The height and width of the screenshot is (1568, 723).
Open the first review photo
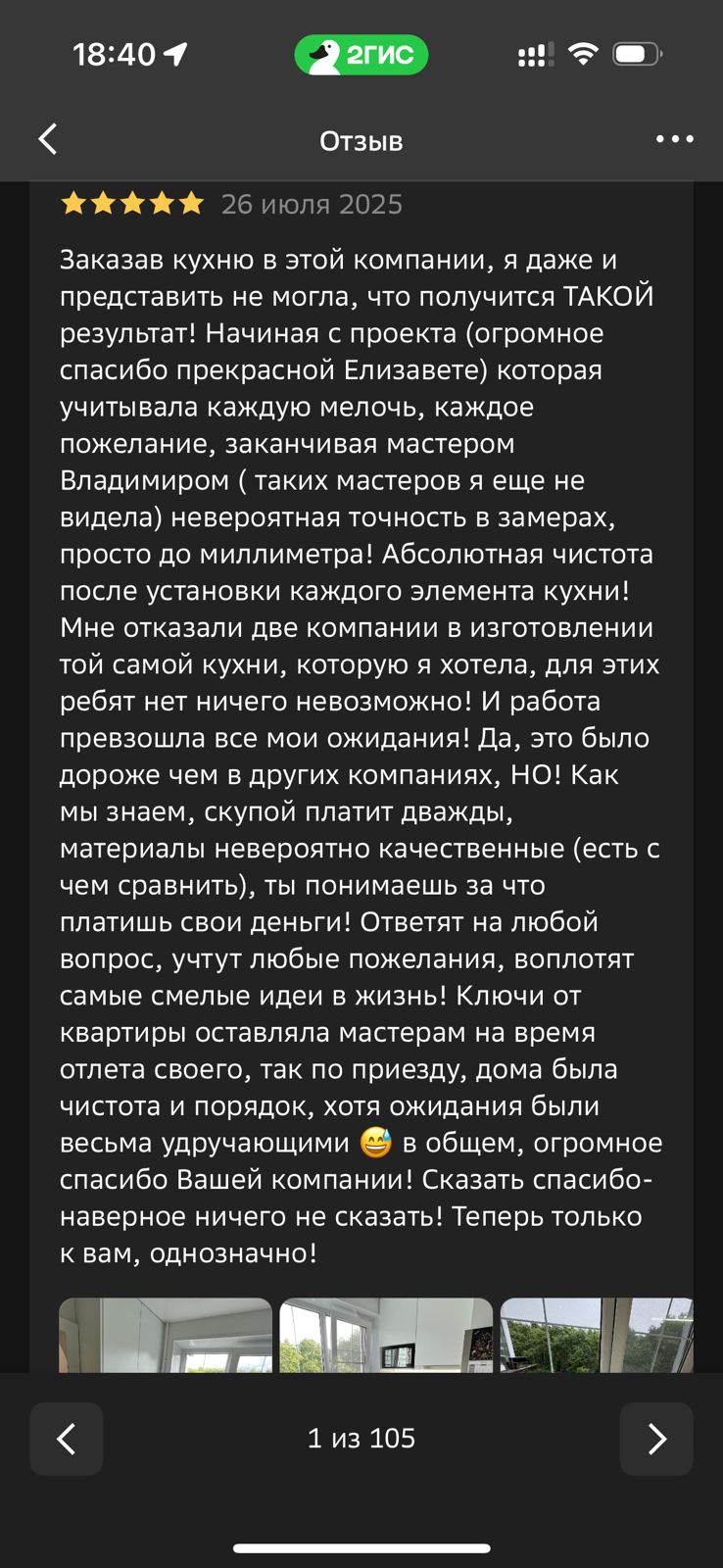[x=166, y=1335]
